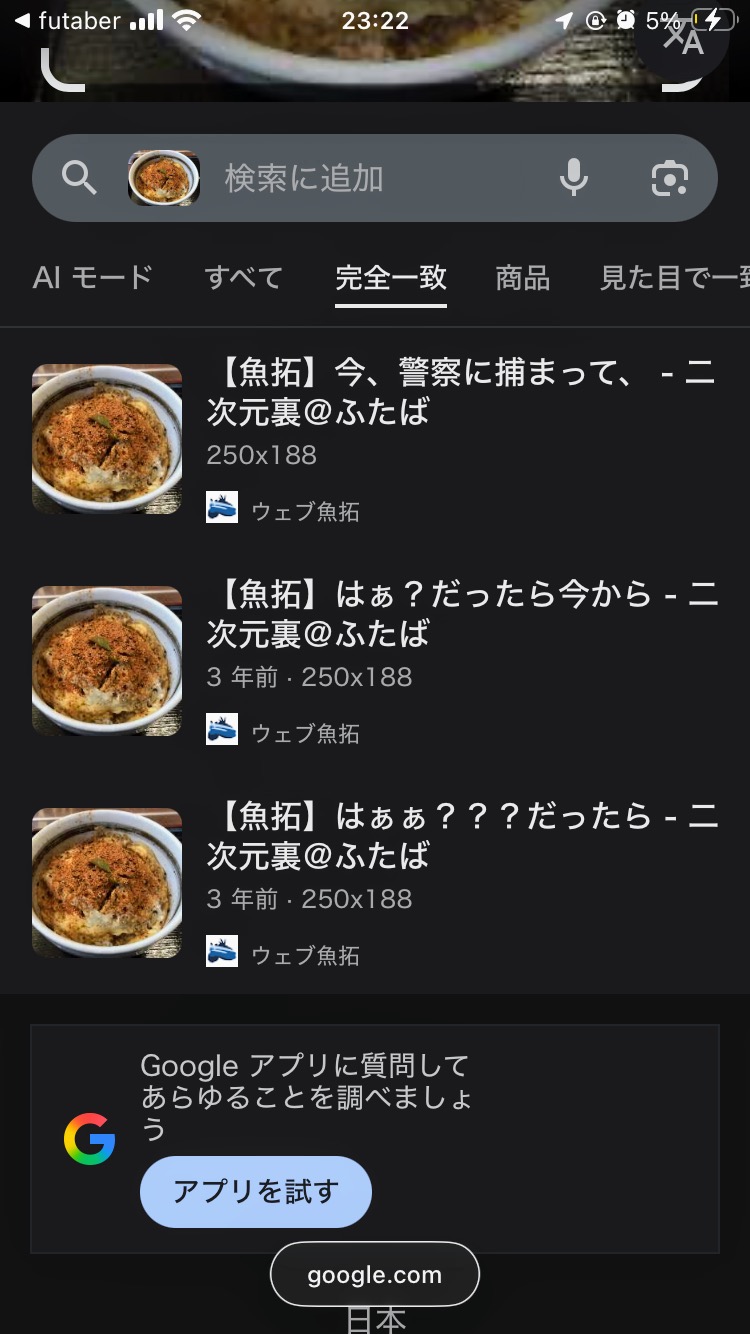
Task: Start voice search with the microphone icon
Action: (x=573, y=179)
